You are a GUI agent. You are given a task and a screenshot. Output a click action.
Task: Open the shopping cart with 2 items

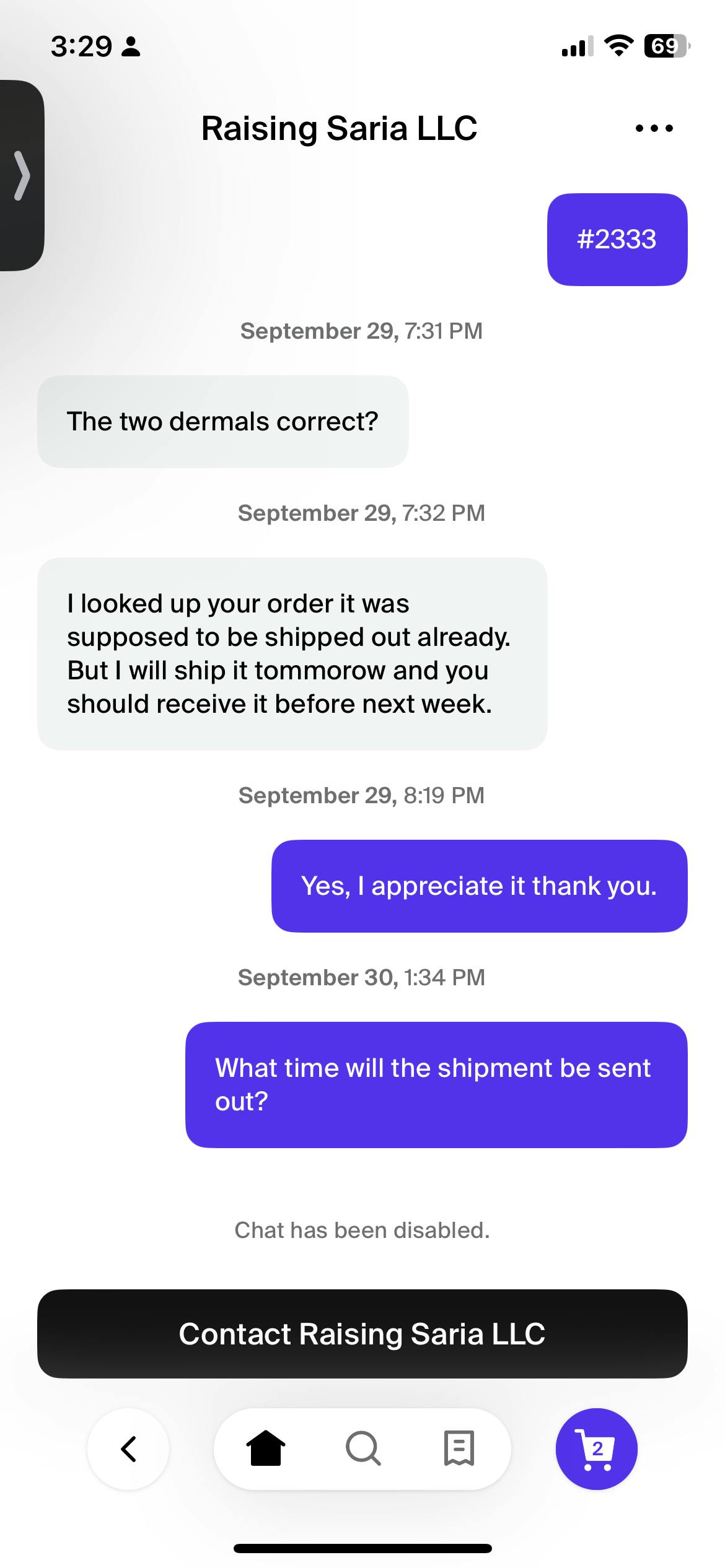(596, 1448)
